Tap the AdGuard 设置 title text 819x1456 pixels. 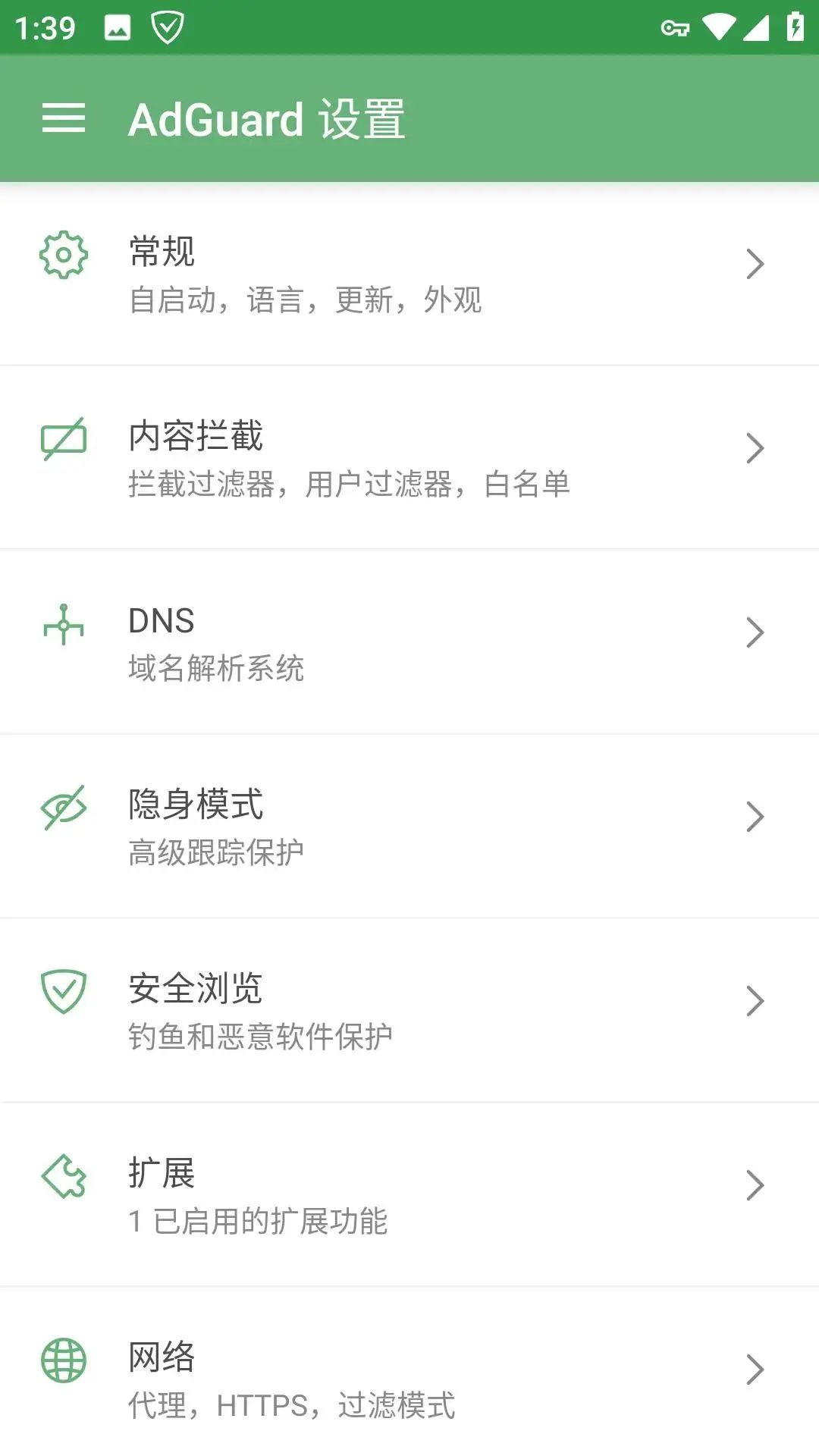[x=267, y=118]
